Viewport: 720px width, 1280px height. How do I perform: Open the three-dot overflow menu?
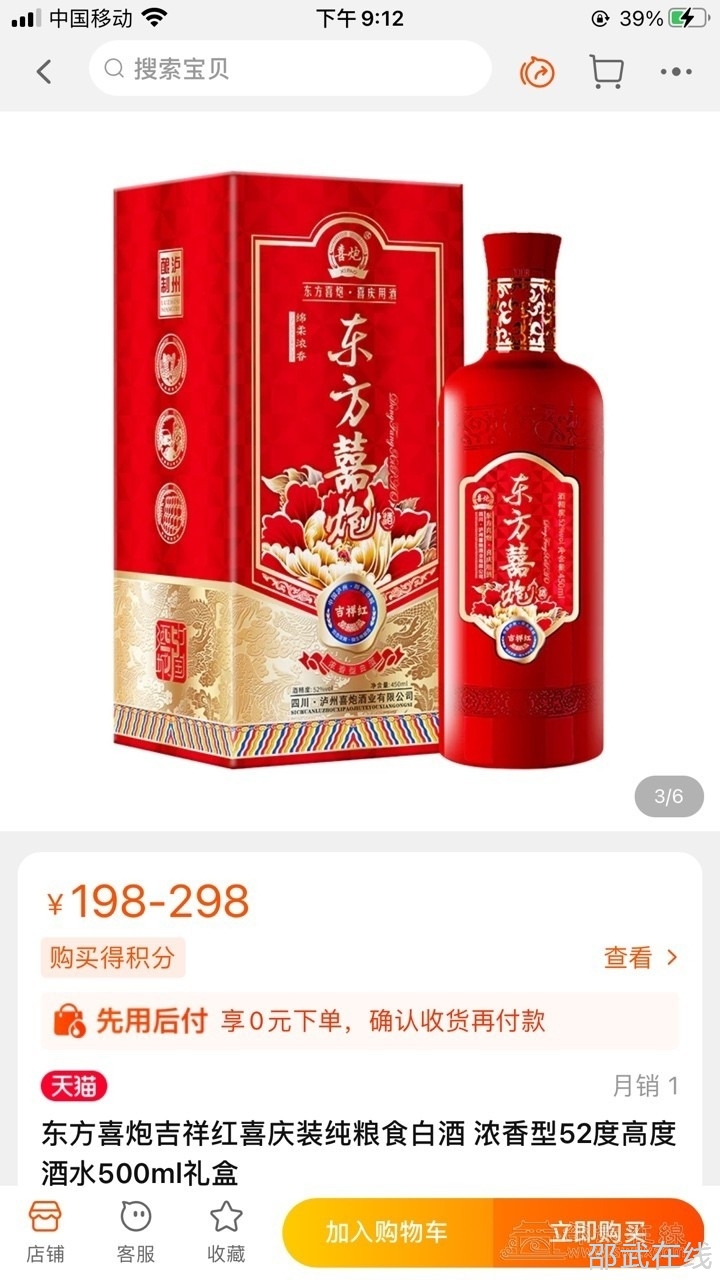pos(676,71)
